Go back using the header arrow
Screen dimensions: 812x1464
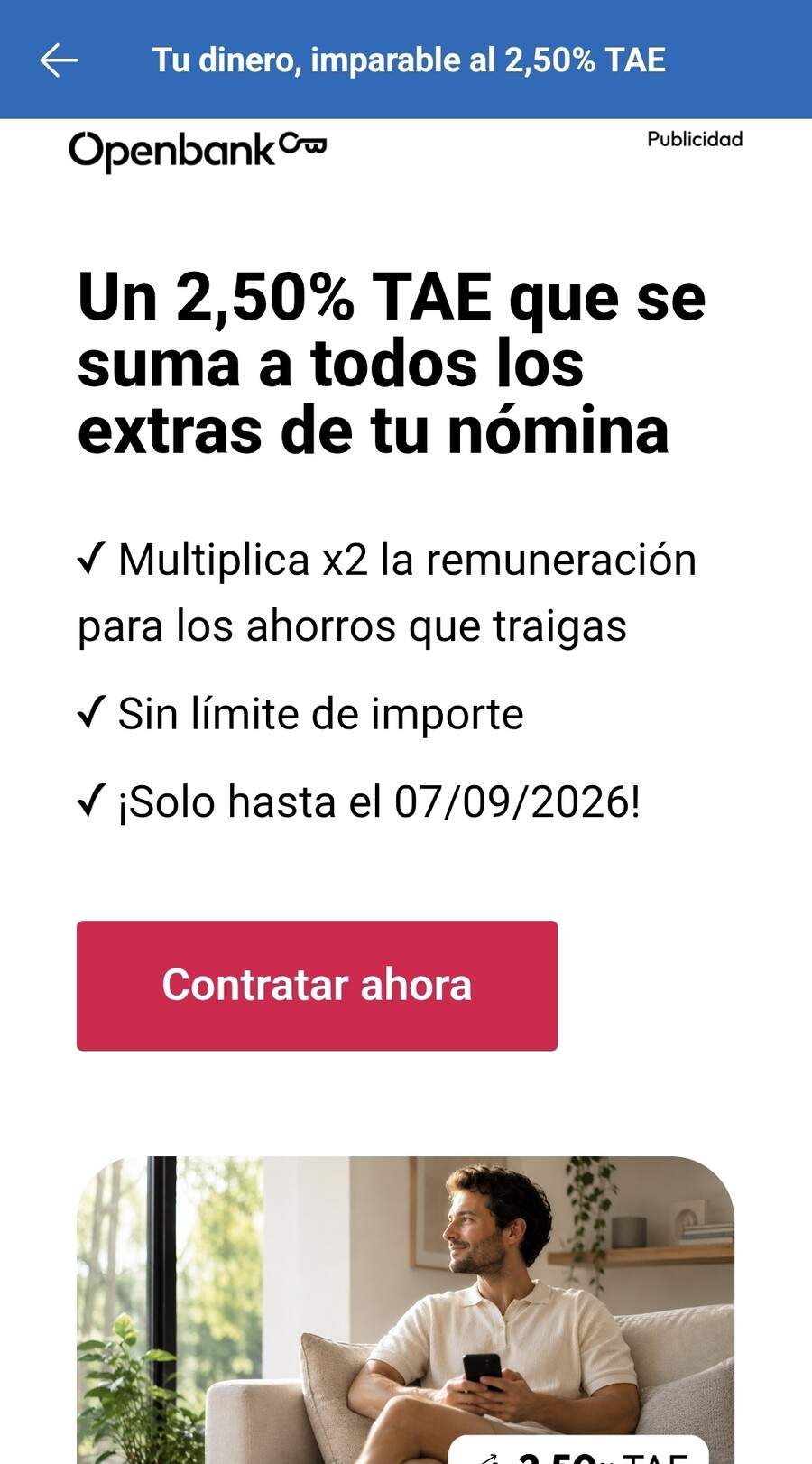60,60
